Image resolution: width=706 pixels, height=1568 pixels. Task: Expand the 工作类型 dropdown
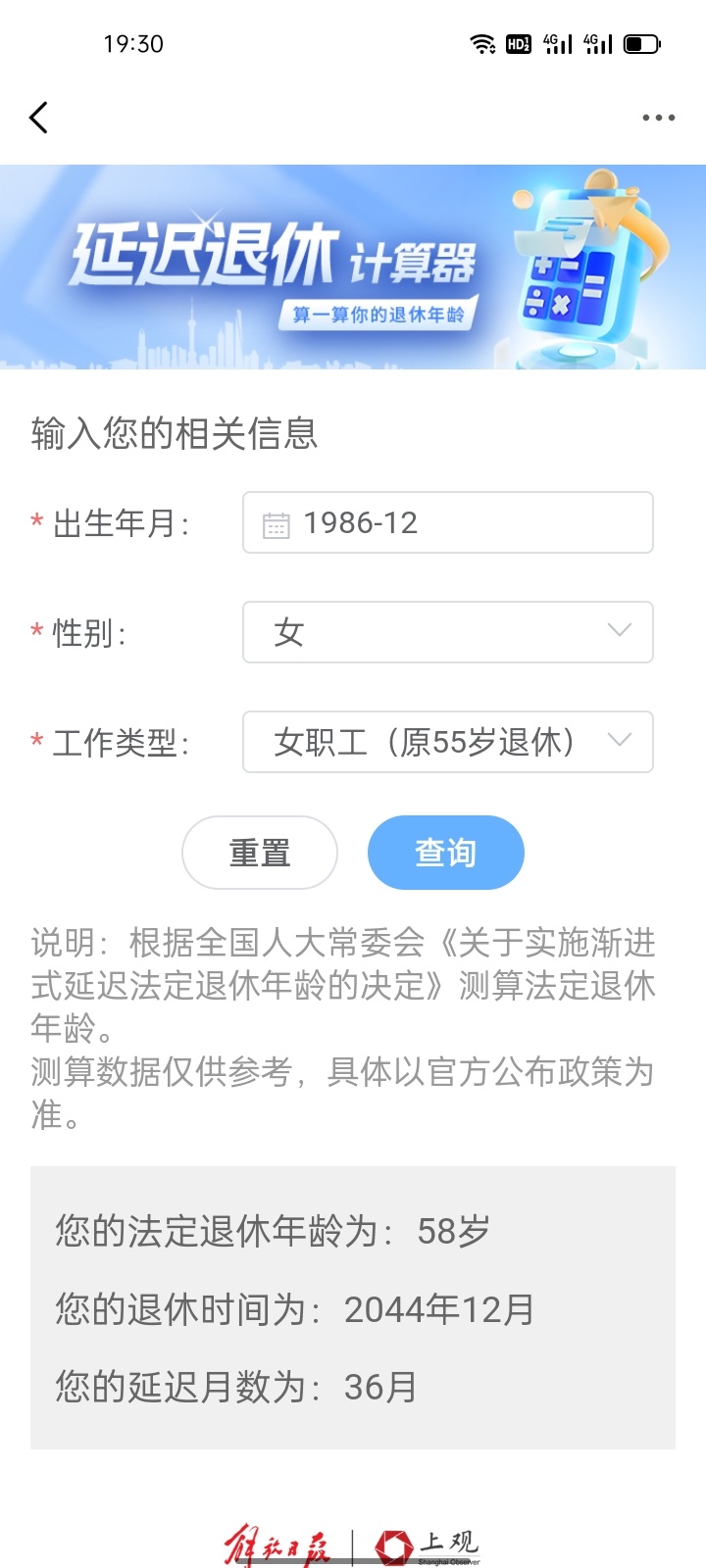tap(448, 742)
